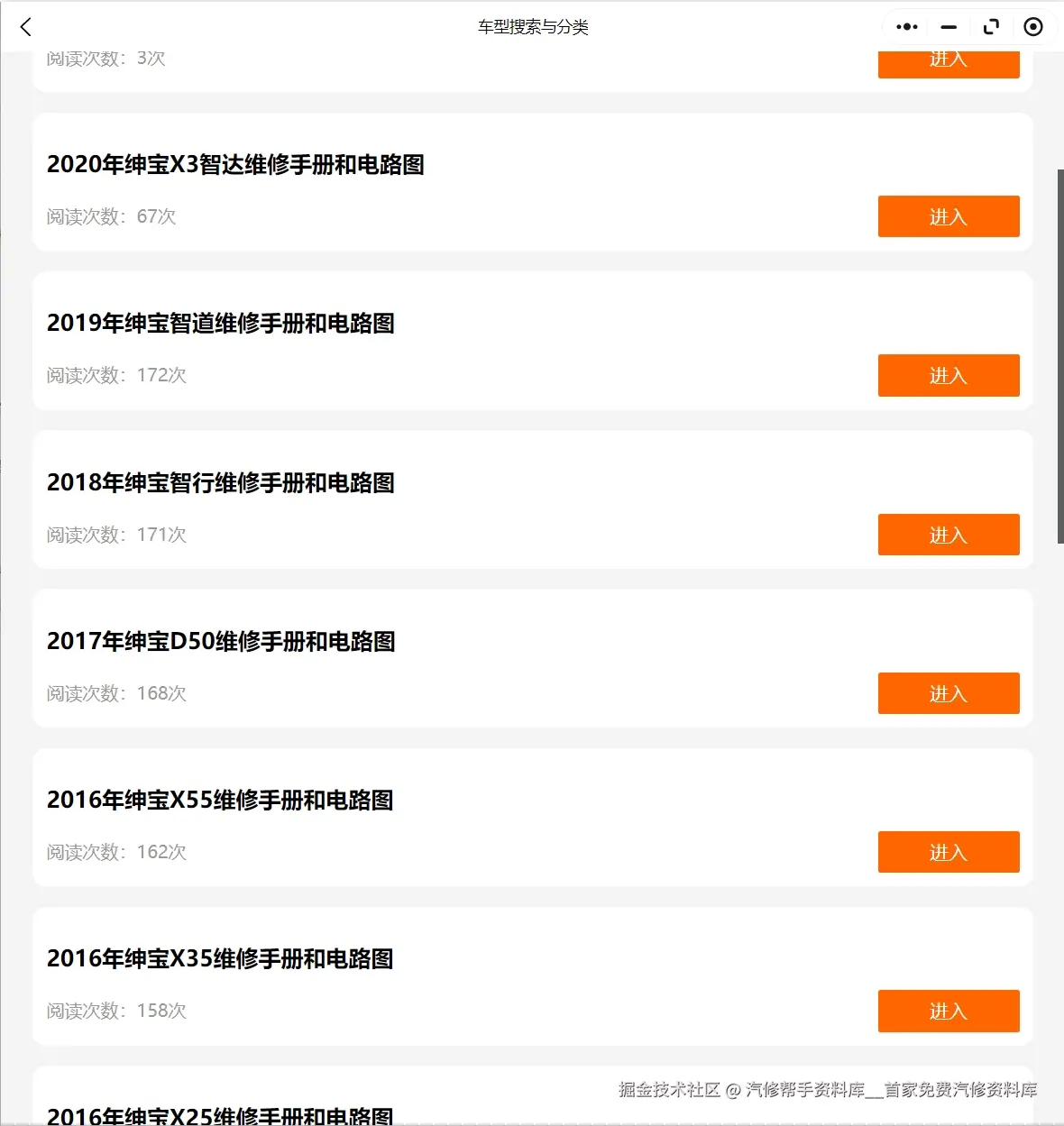The image size is (1064, 1126).
Task: Select the 2016年绅宝X55 item title
Action: [220, 801]
